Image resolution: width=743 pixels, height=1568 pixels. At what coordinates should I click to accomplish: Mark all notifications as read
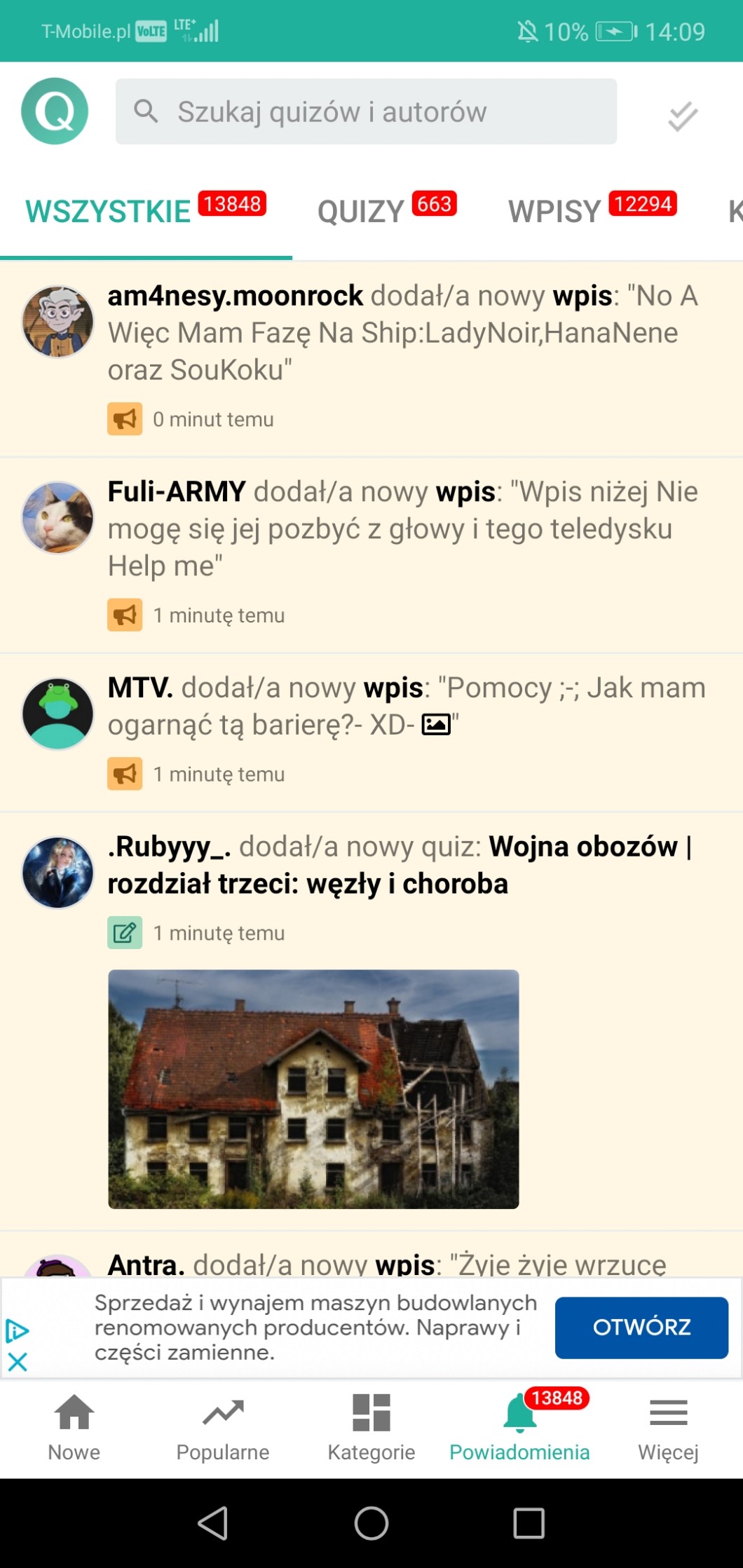pos(682,116)
